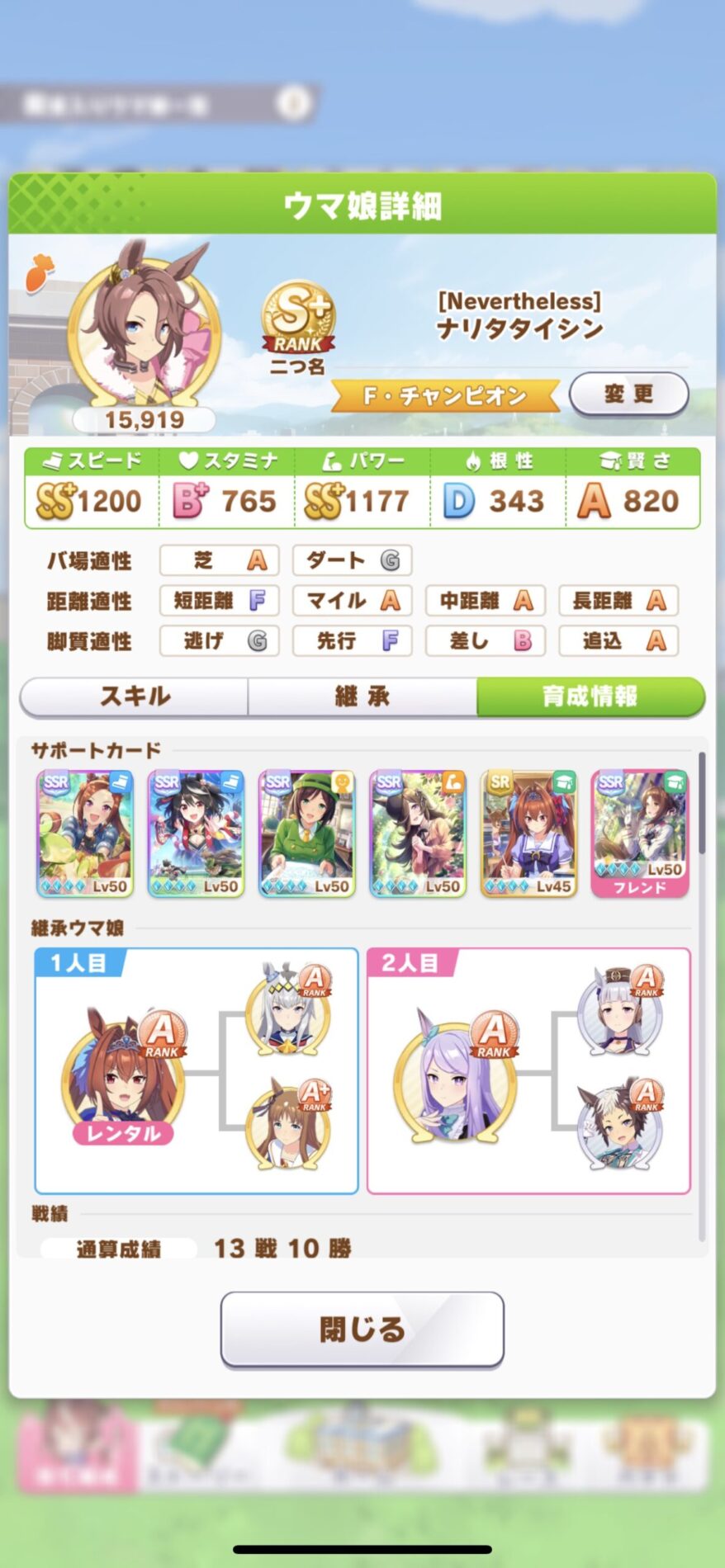Open the SSR power support card
The image size is (725, 1568).
point(418,834)
